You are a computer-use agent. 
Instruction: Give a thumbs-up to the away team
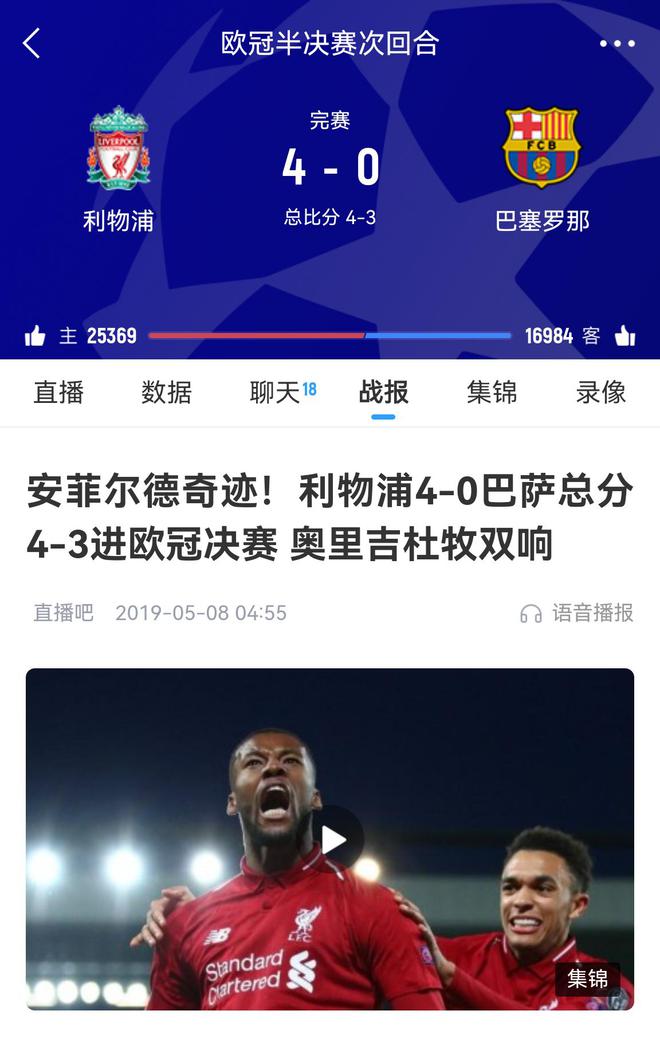coord(625,336)
